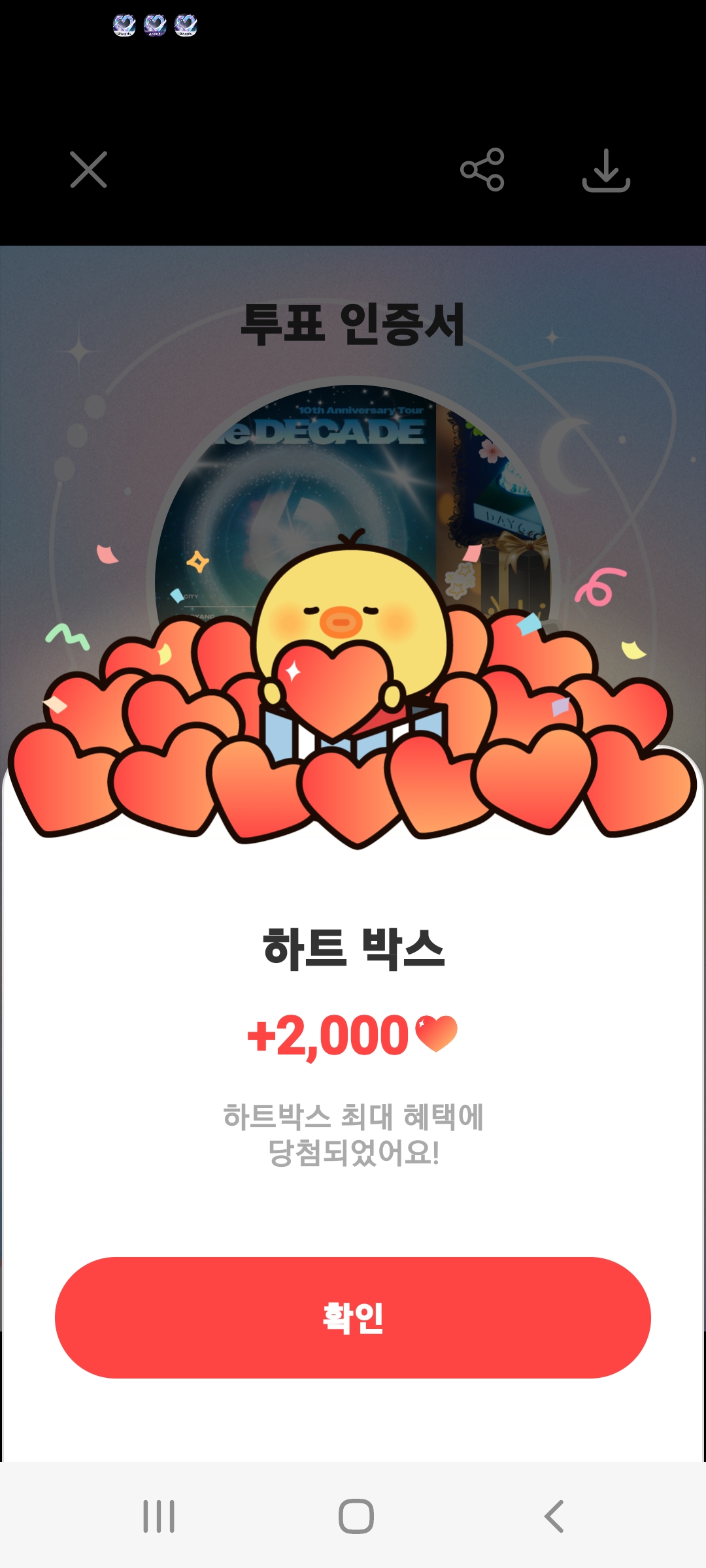Open the first heart app notification icon
Viewport: 706px width, 1568px height.
pyautogui.click(x=123, y=24)
